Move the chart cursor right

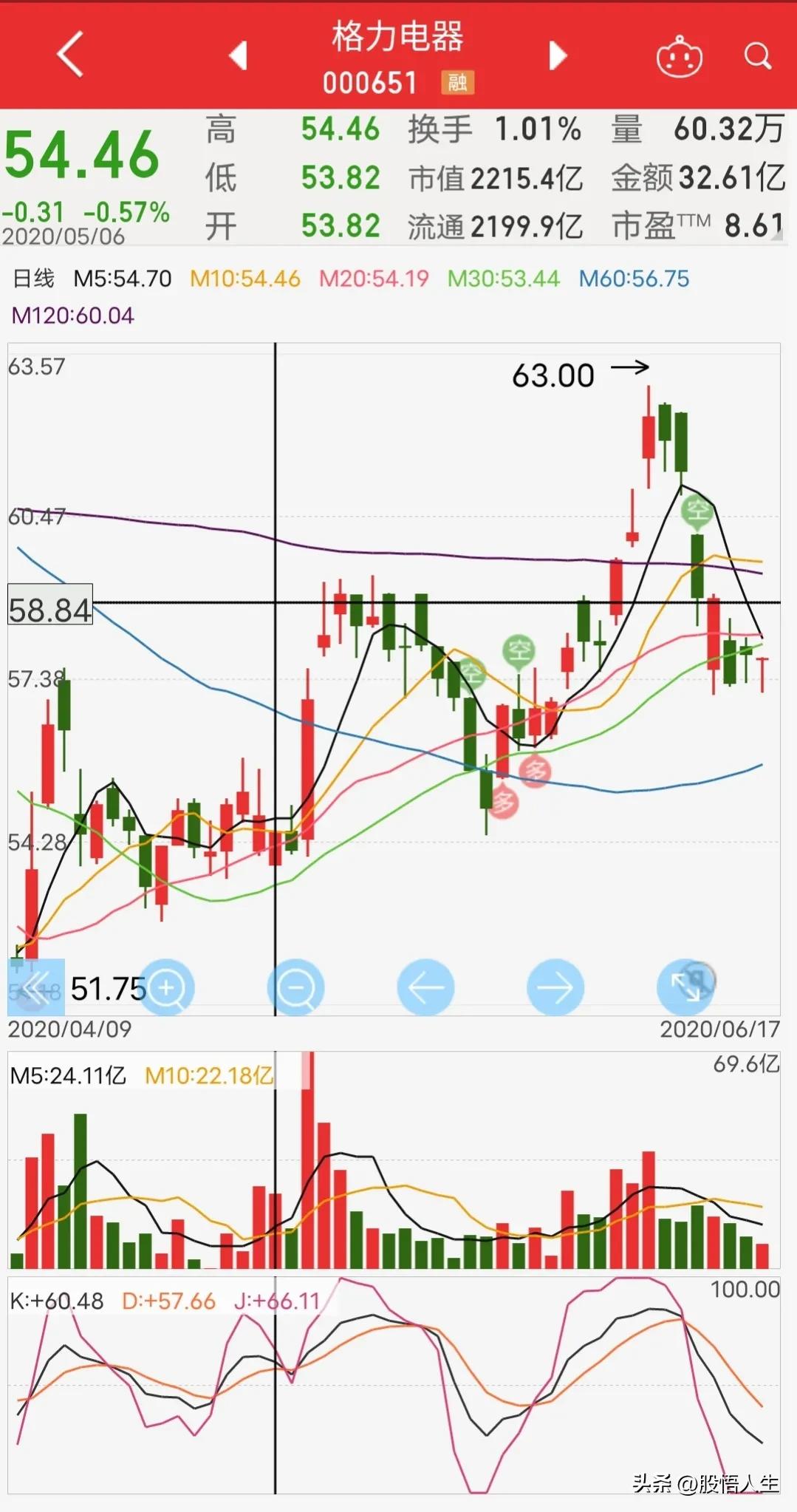pyautogui.click(x=555, y=987)
